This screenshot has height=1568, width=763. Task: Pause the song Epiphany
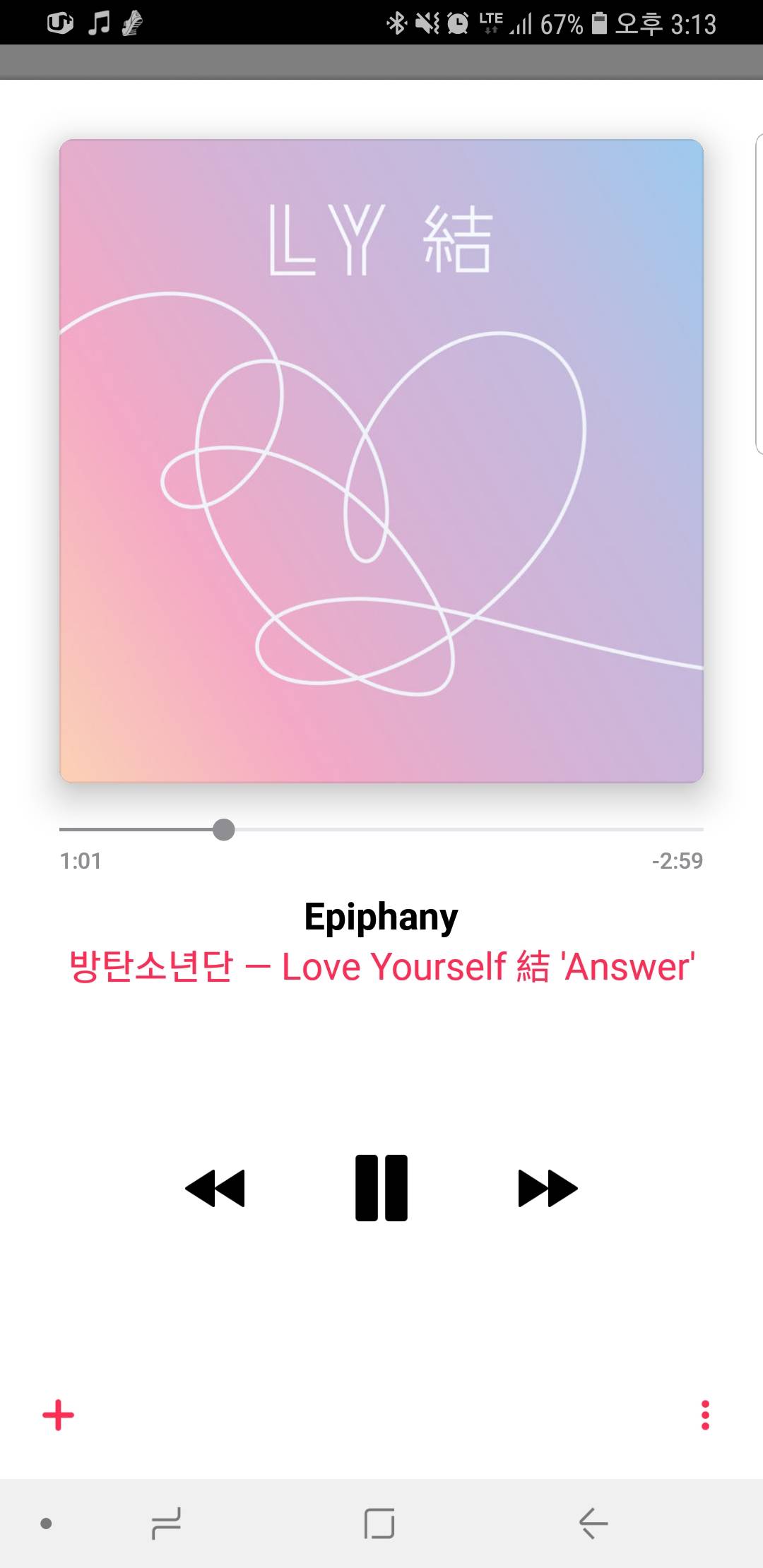(381, 1188)
